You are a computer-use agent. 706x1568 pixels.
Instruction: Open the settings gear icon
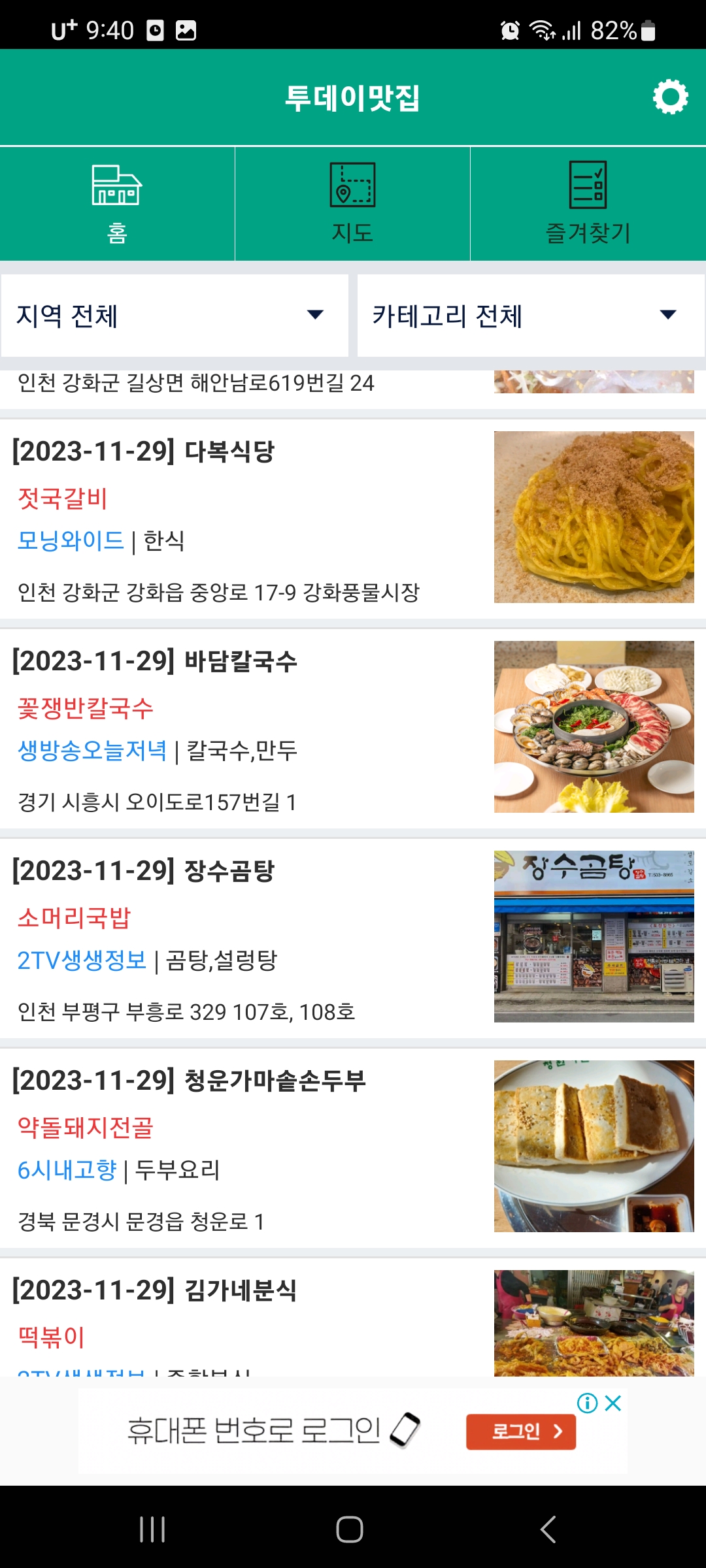tap(670, 97)
